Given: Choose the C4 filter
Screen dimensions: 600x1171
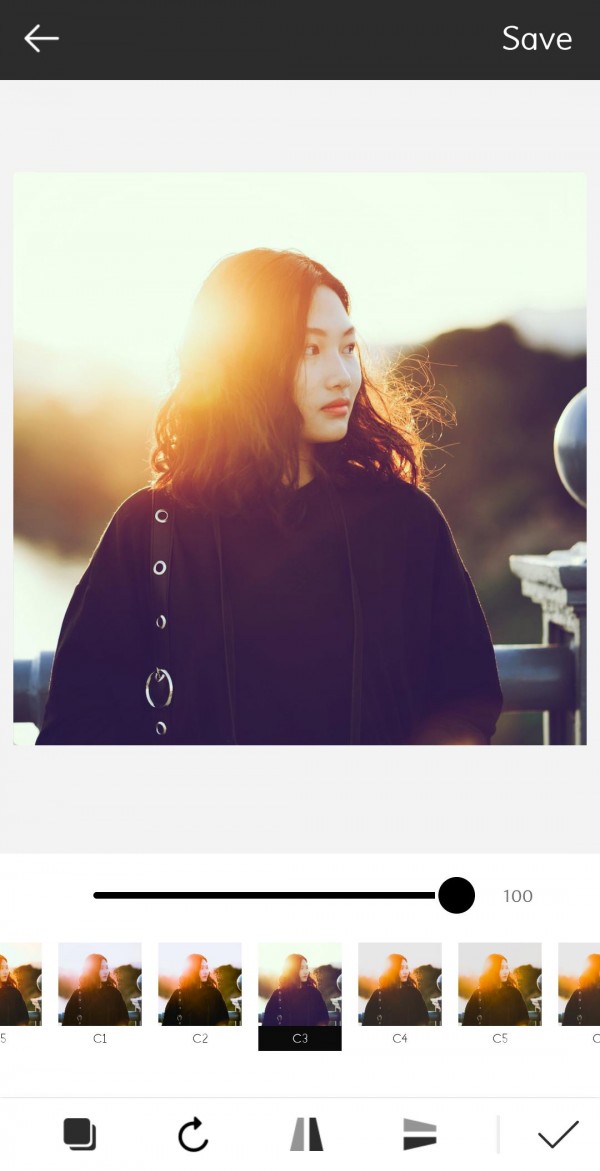Looking at the screenshot, I should 400,985.
